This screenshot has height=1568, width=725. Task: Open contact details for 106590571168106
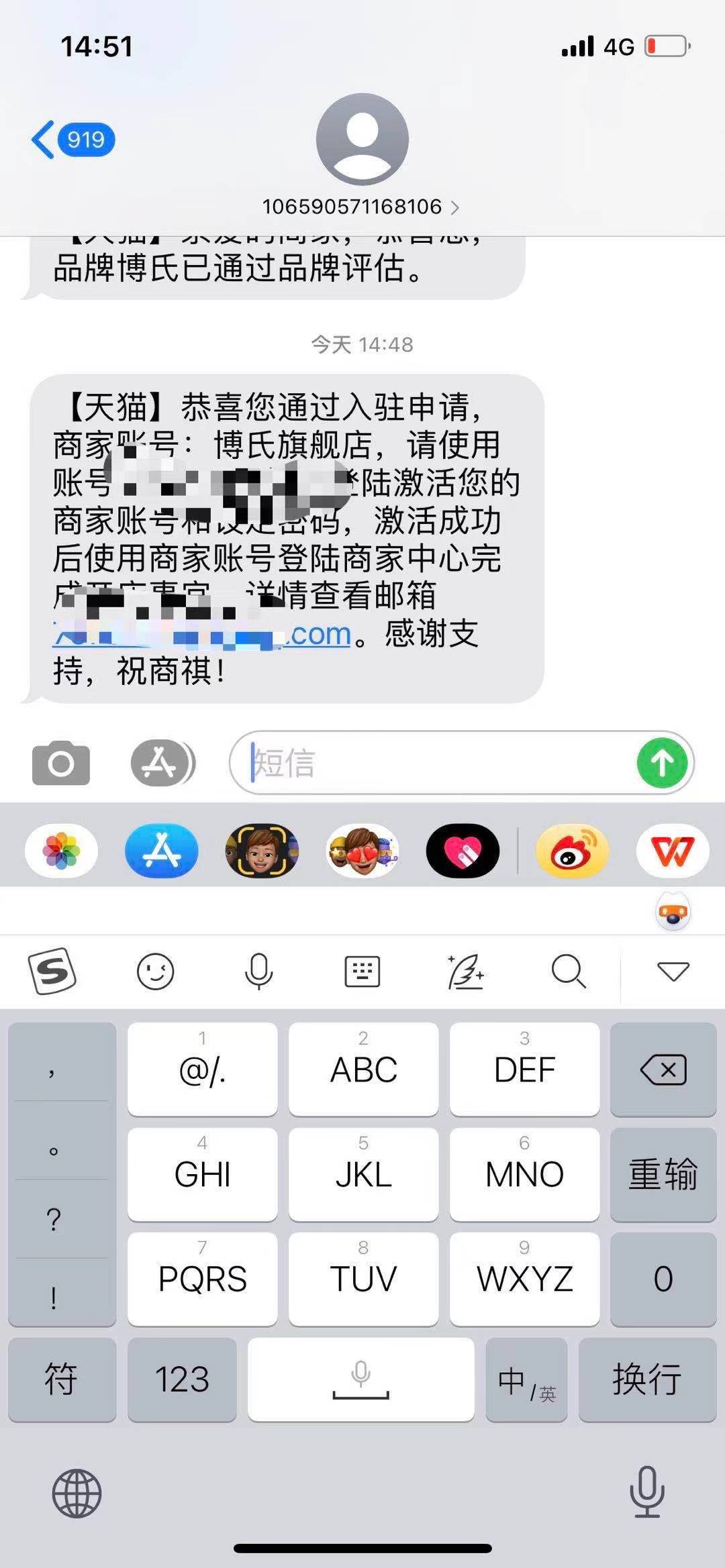point(362,207)
